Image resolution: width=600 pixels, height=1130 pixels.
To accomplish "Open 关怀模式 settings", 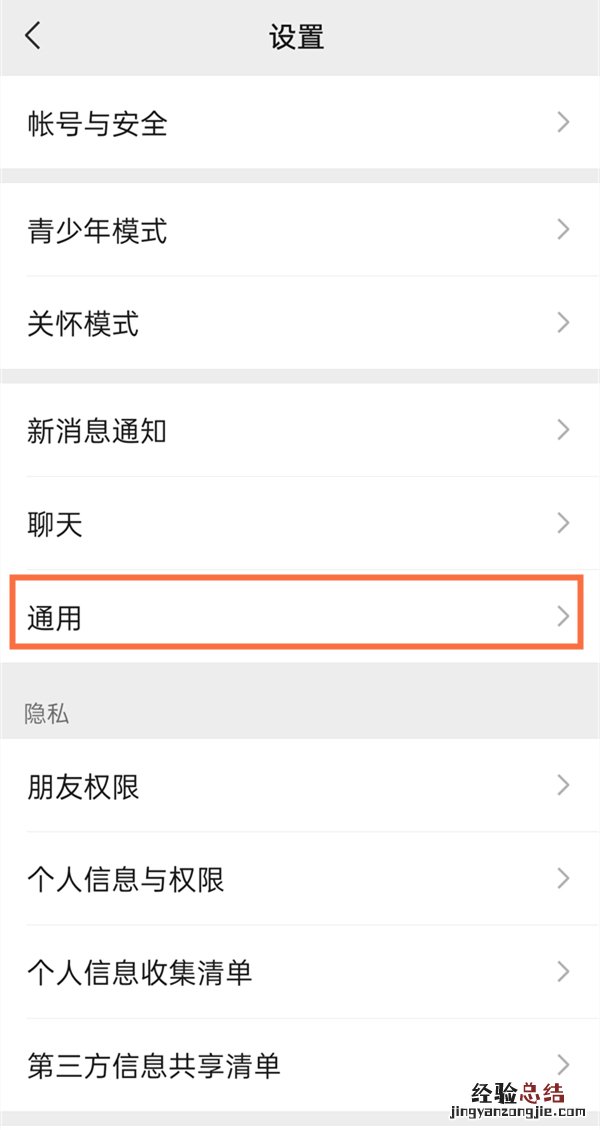I will [300, 324].
